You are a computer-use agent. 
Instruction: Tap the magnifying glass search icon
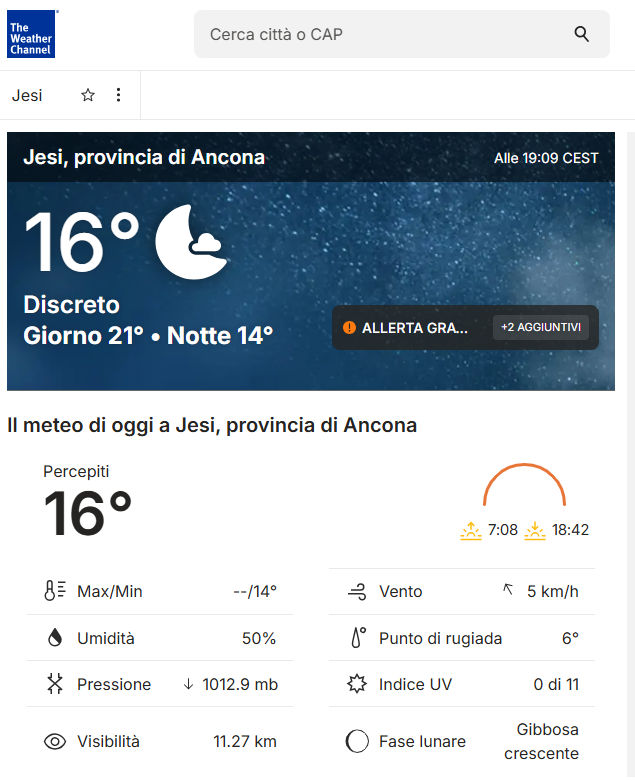tap(582, 34)
